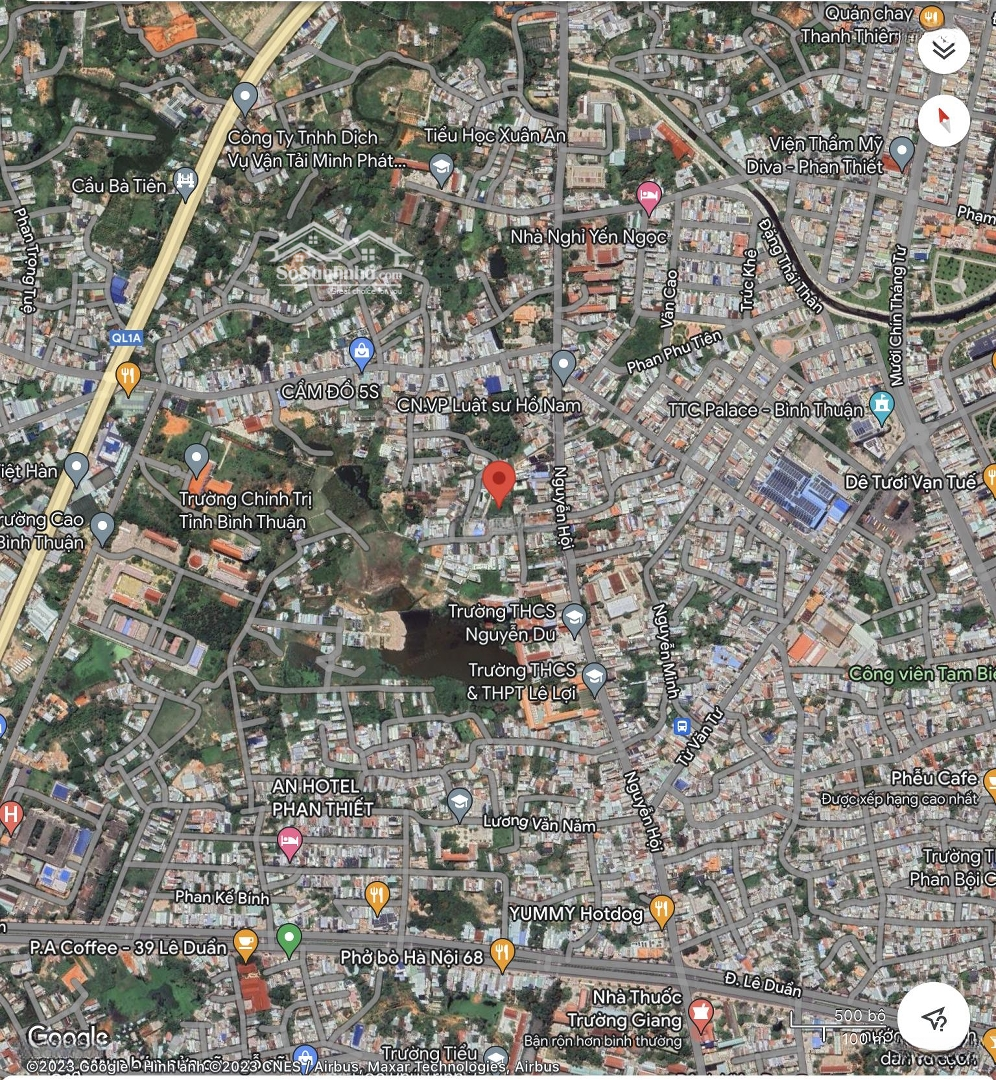996x1080 pixels.
Task: Tap the double-chevron collapse button
Action: click(x=943, y=50)
